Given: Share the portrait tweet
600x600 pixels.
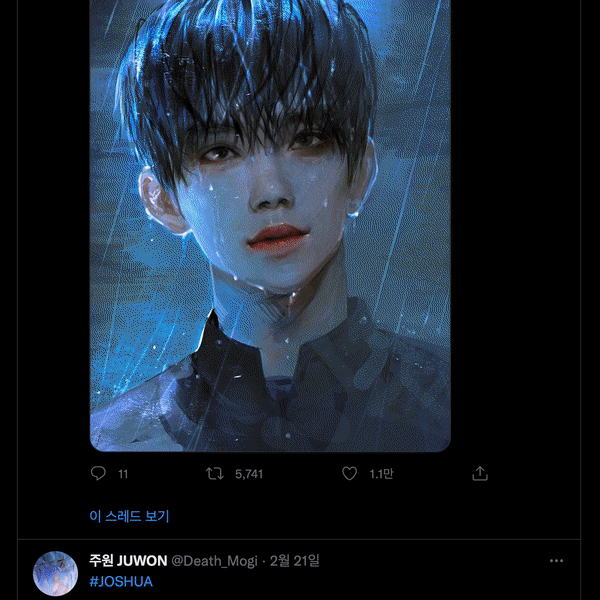Looking at the screenshot, I should [480, 474].
